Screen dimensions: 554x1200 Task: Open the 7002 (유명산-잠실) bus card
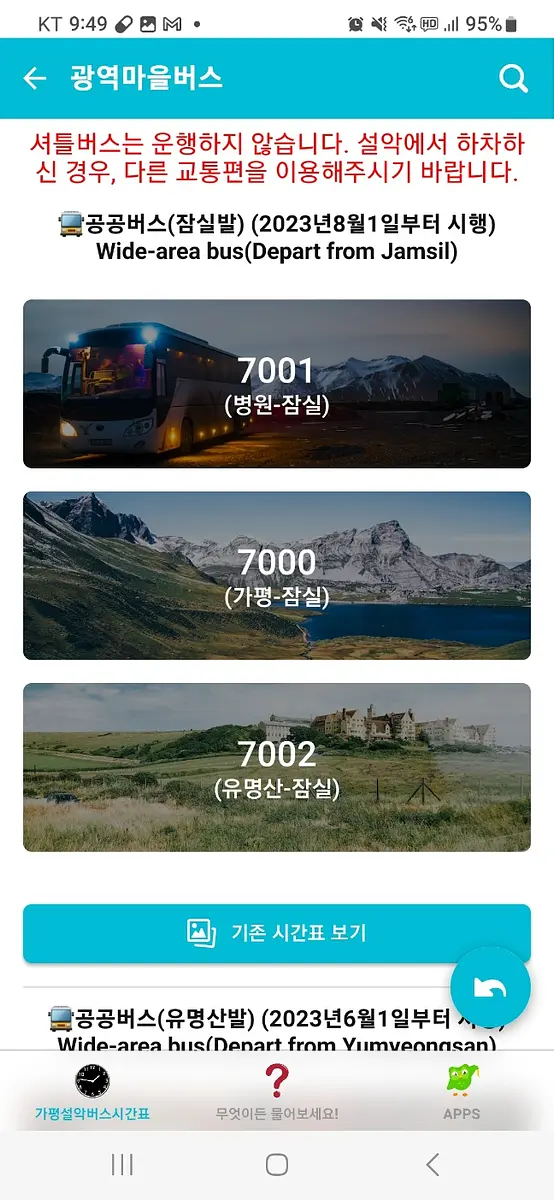277,768
